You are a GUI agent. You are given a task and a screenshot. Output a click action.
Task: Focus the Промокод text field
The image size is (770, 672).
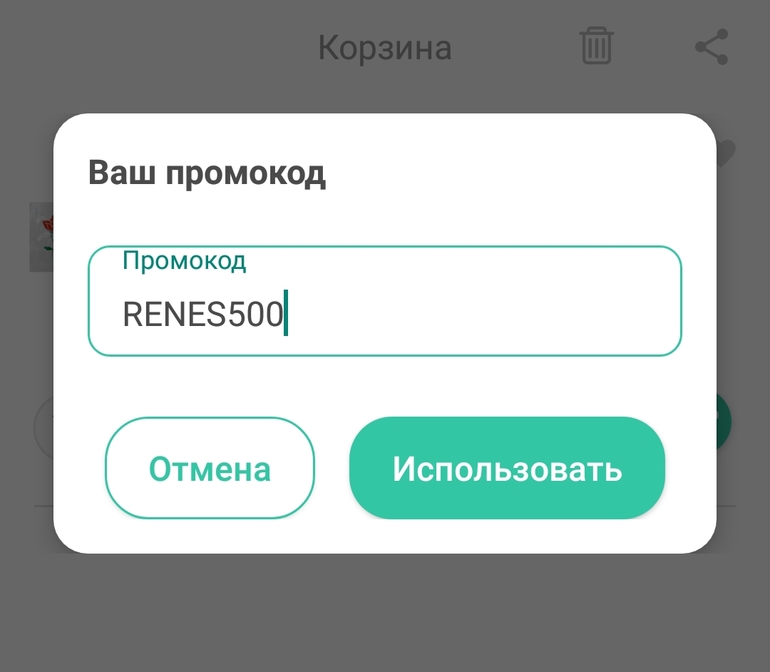coord(385,303)
